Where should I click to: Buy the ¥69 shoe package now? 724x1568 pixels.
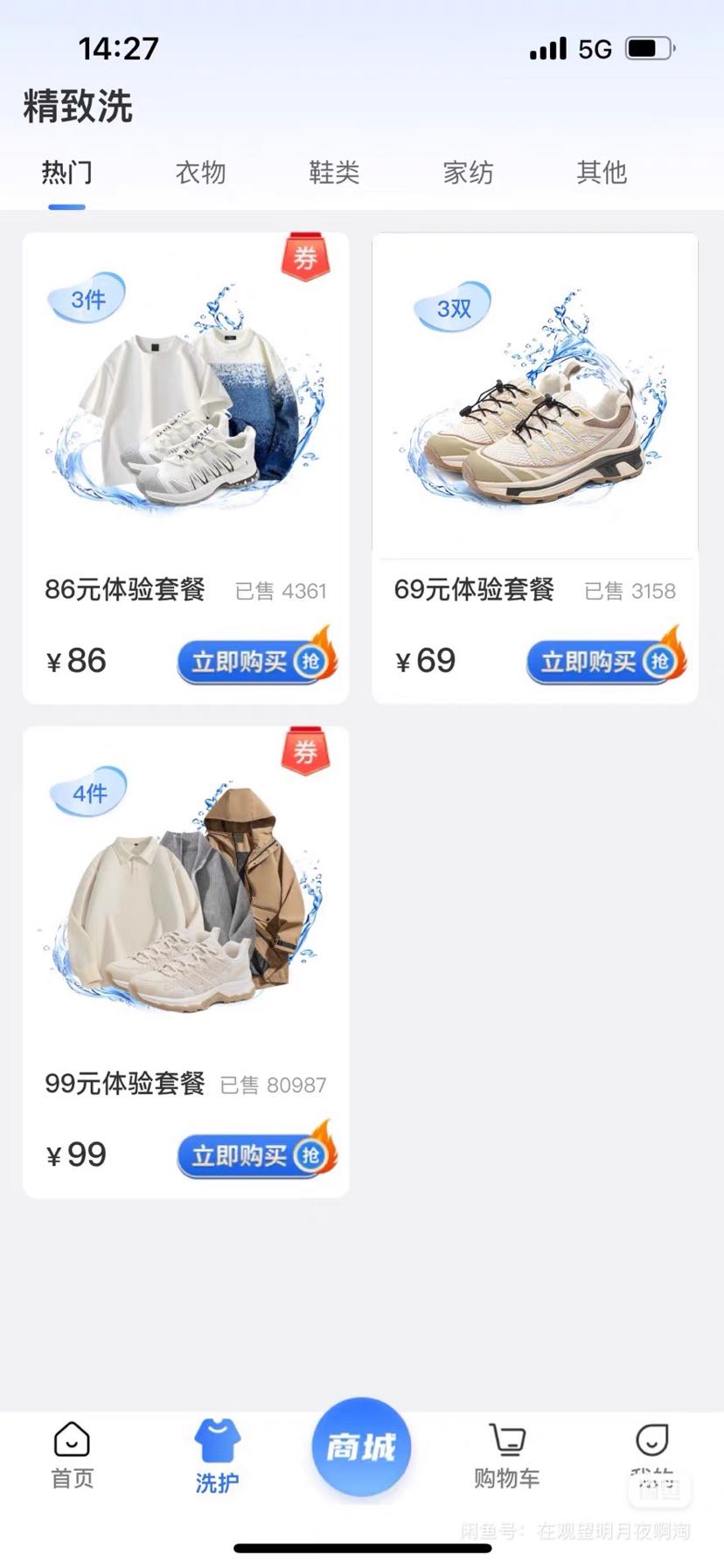coord(603,662)
